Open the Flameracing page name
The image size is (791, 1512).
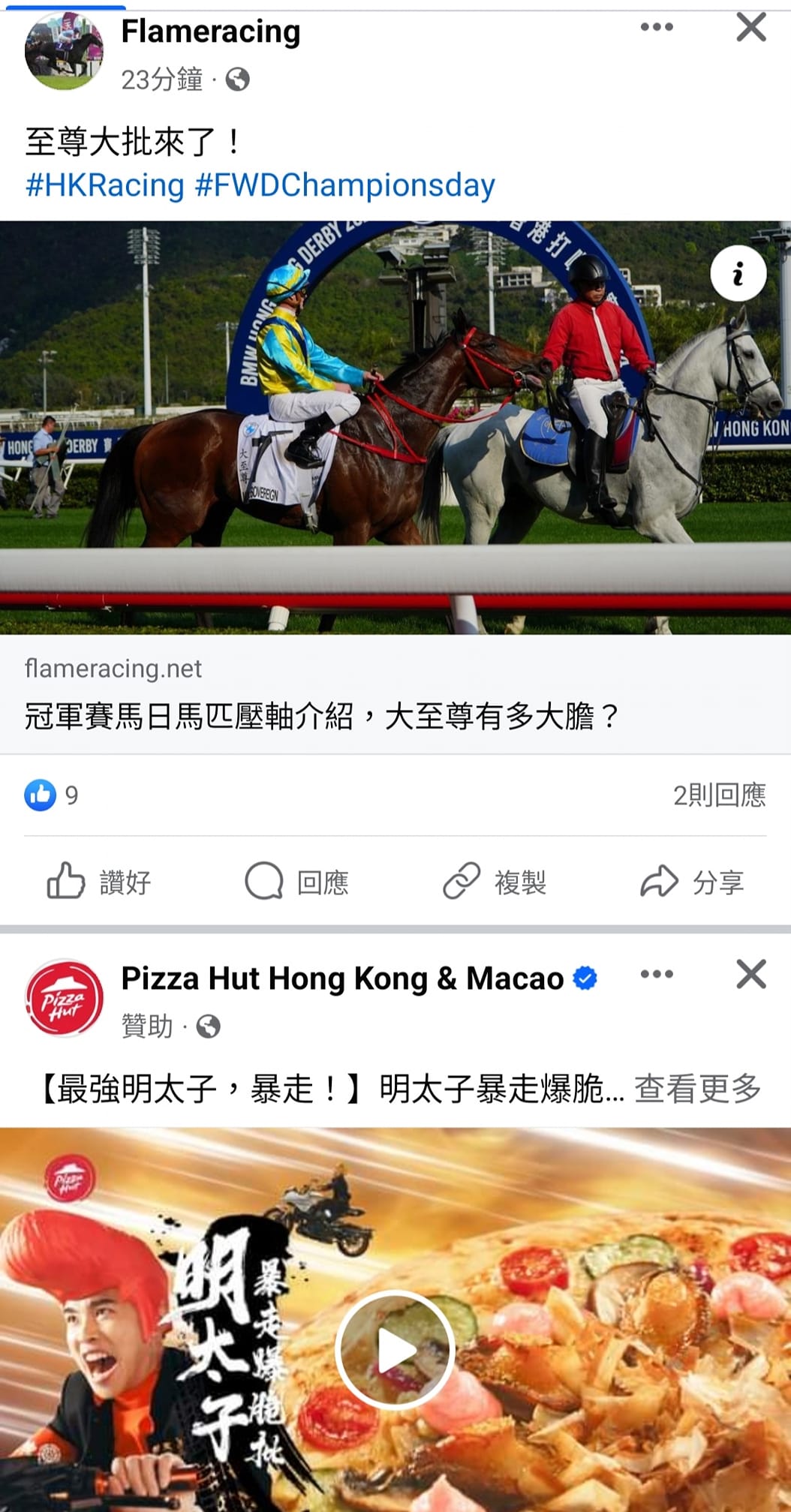tap(210, 32)
